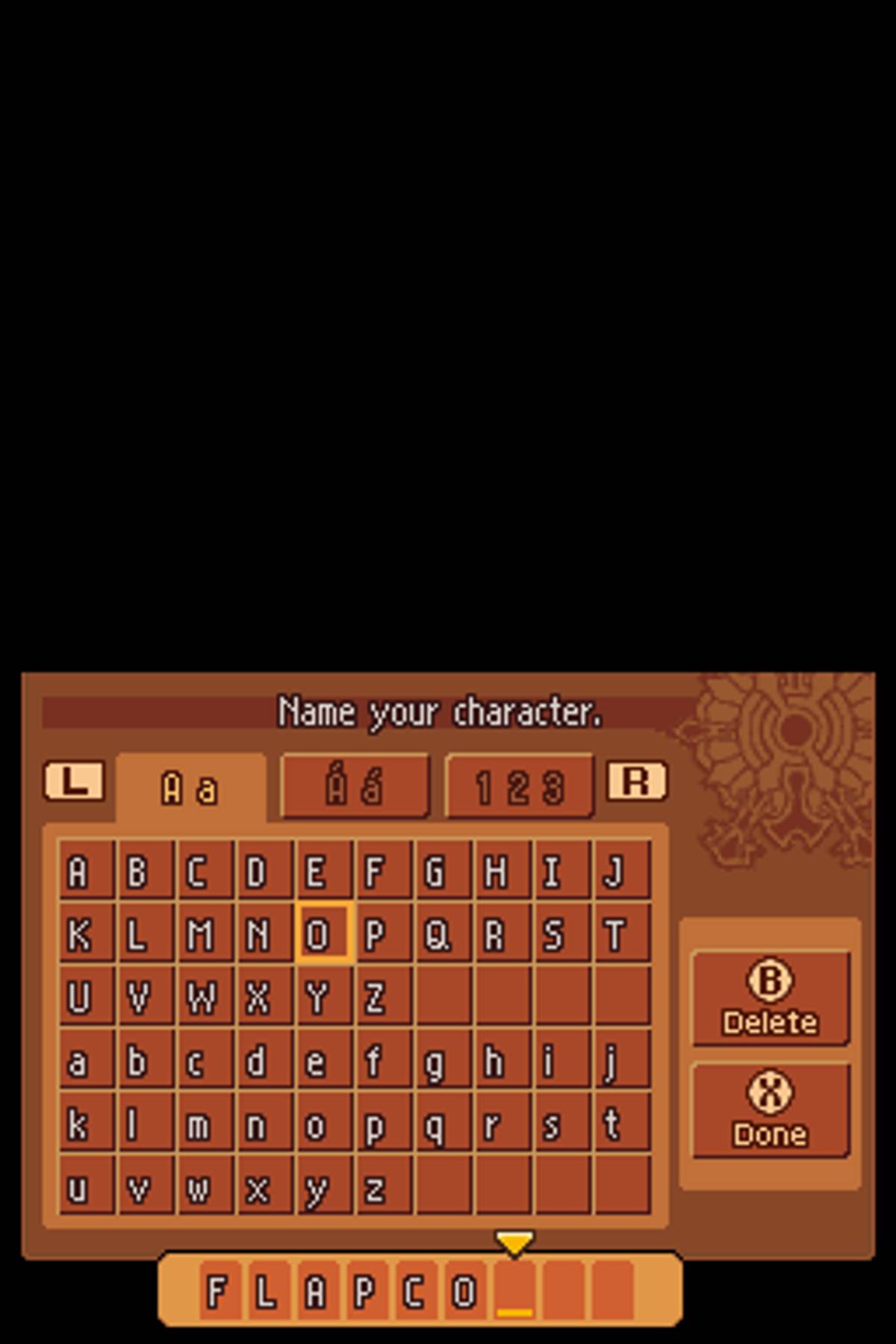The image size is (896, 1344).
Task: Enter uppercase letter W
Action: 205,997
